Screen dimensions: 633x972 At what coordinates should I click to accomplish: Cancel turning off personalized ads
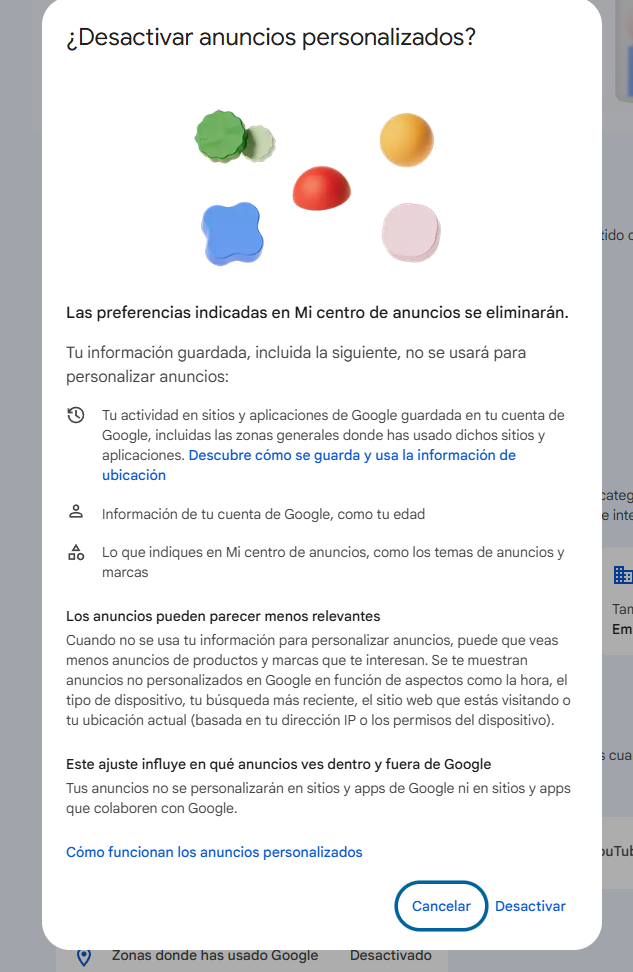coord(441,906)
